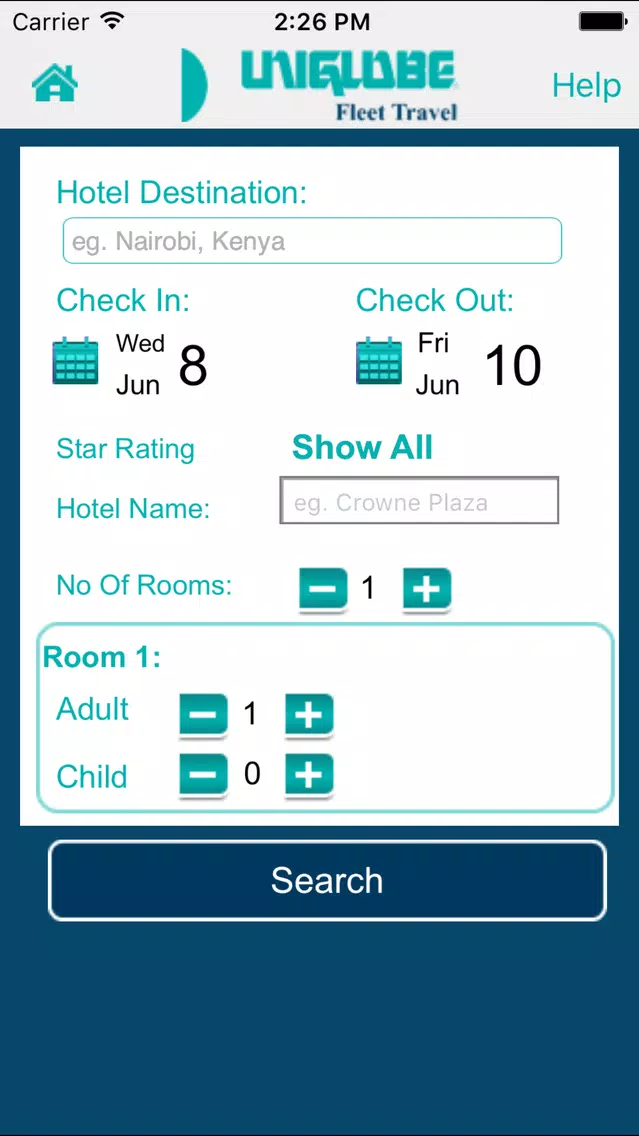Decrease adult count in Room 1

pos(204,714)
